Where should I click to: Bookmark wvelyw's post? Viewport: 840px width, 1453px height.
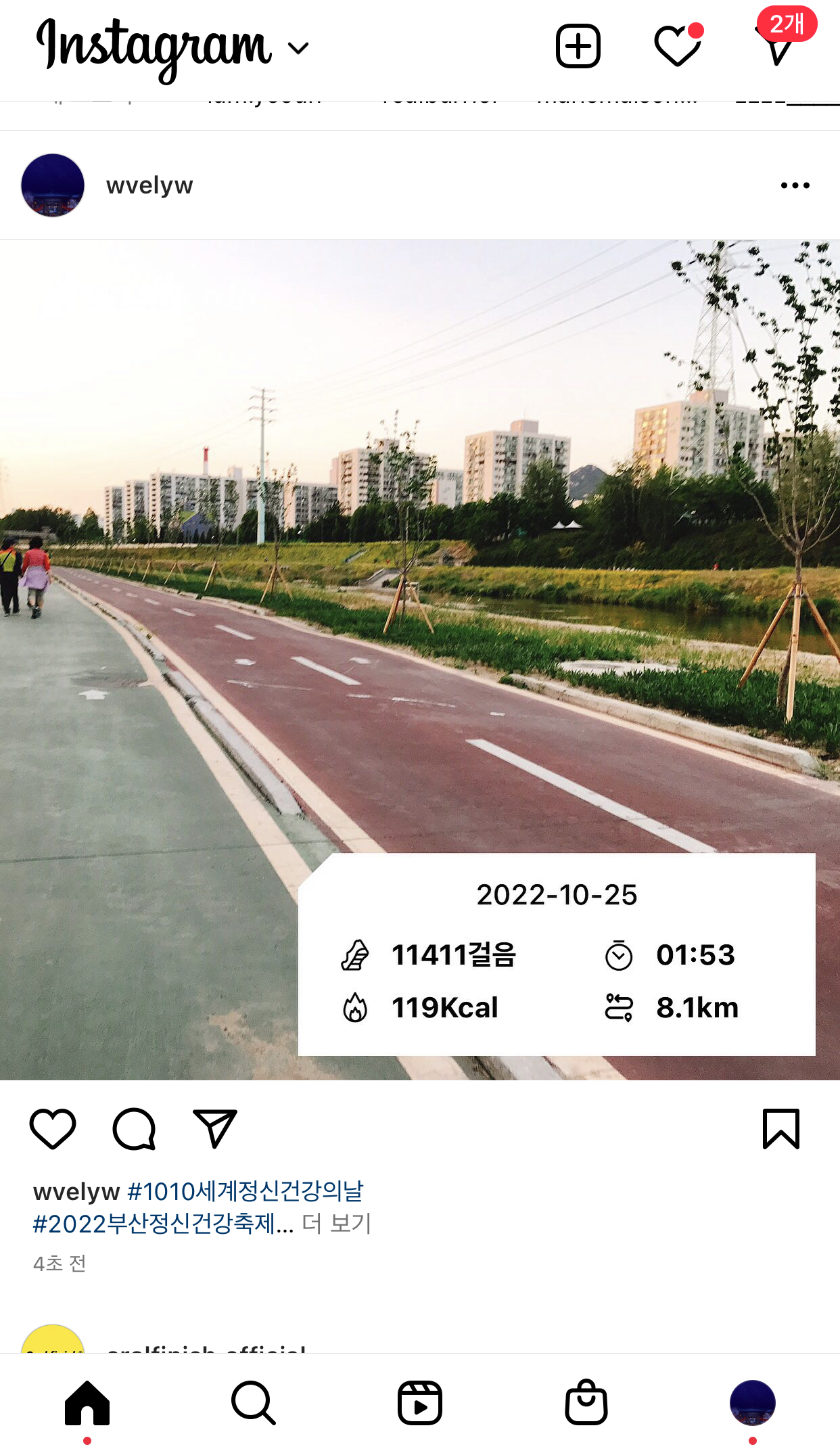click(781, 1128)
